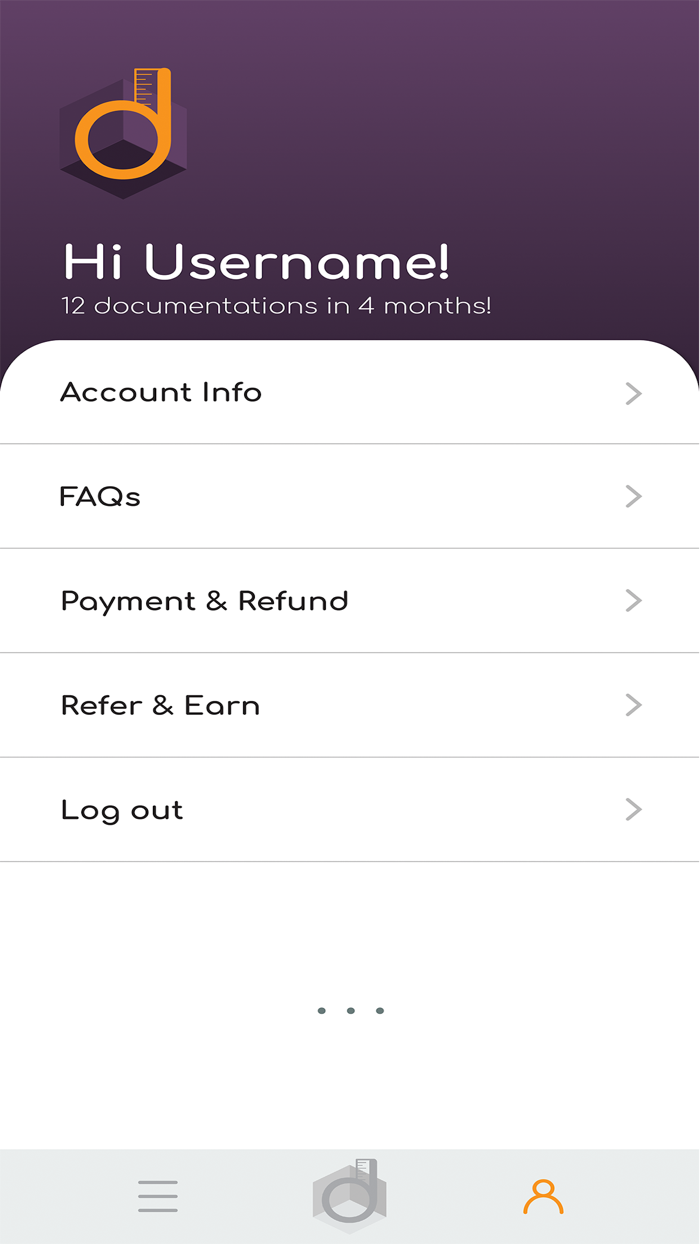Open Account Info settings

point(349,393)
